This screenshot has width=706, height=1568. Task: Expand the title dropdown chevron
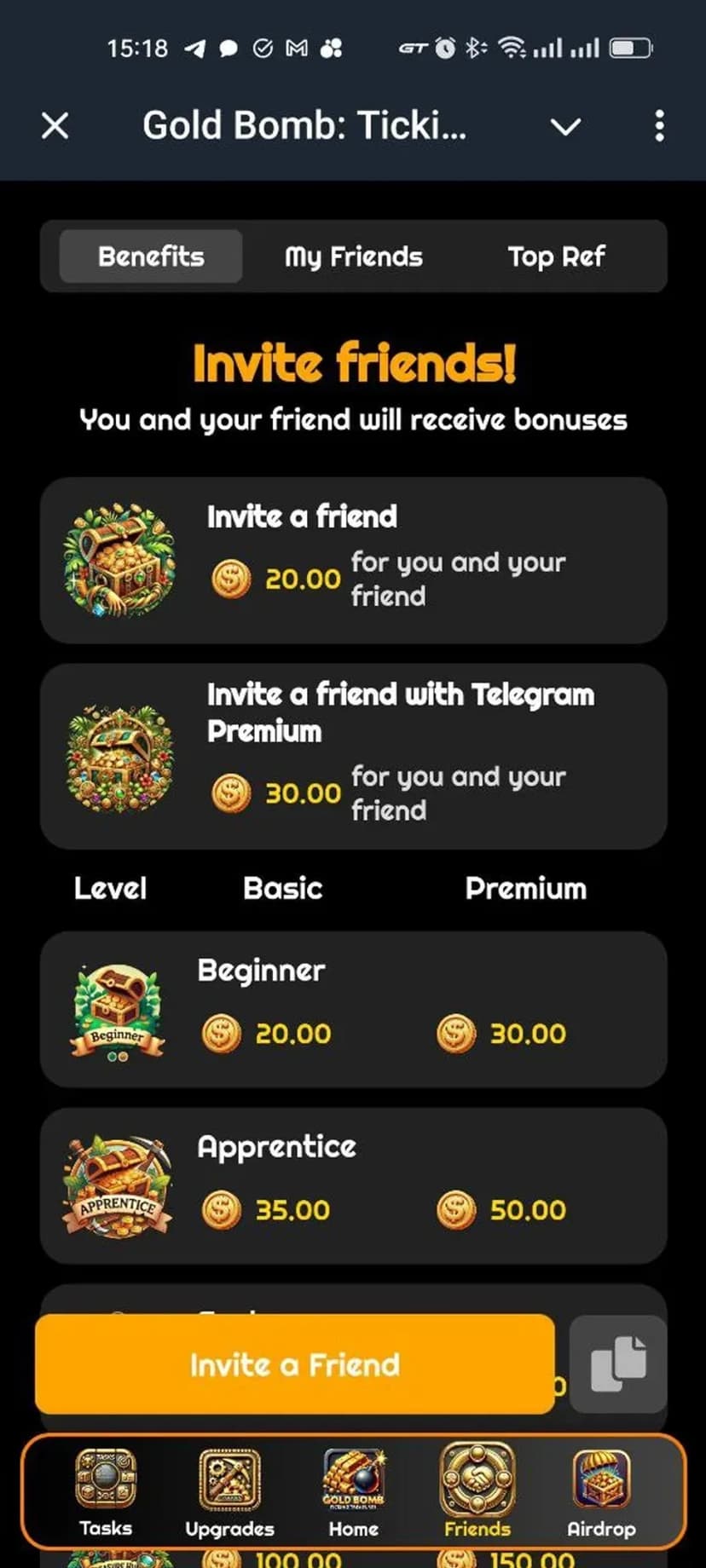tap(565, 127)
